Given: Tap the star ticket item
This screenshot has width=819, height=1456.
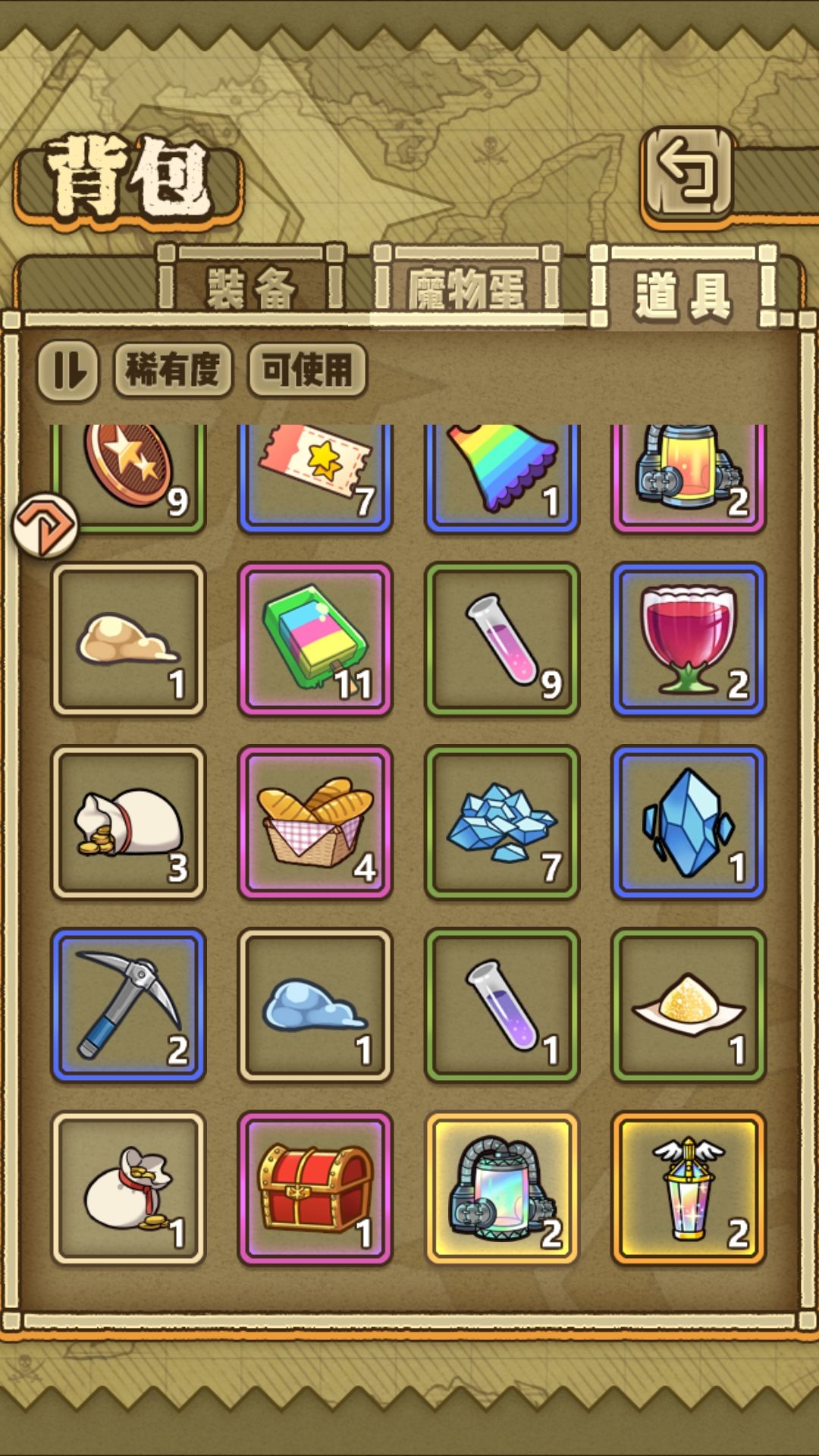Looking at the screenshot, I should tap(315, 470).
